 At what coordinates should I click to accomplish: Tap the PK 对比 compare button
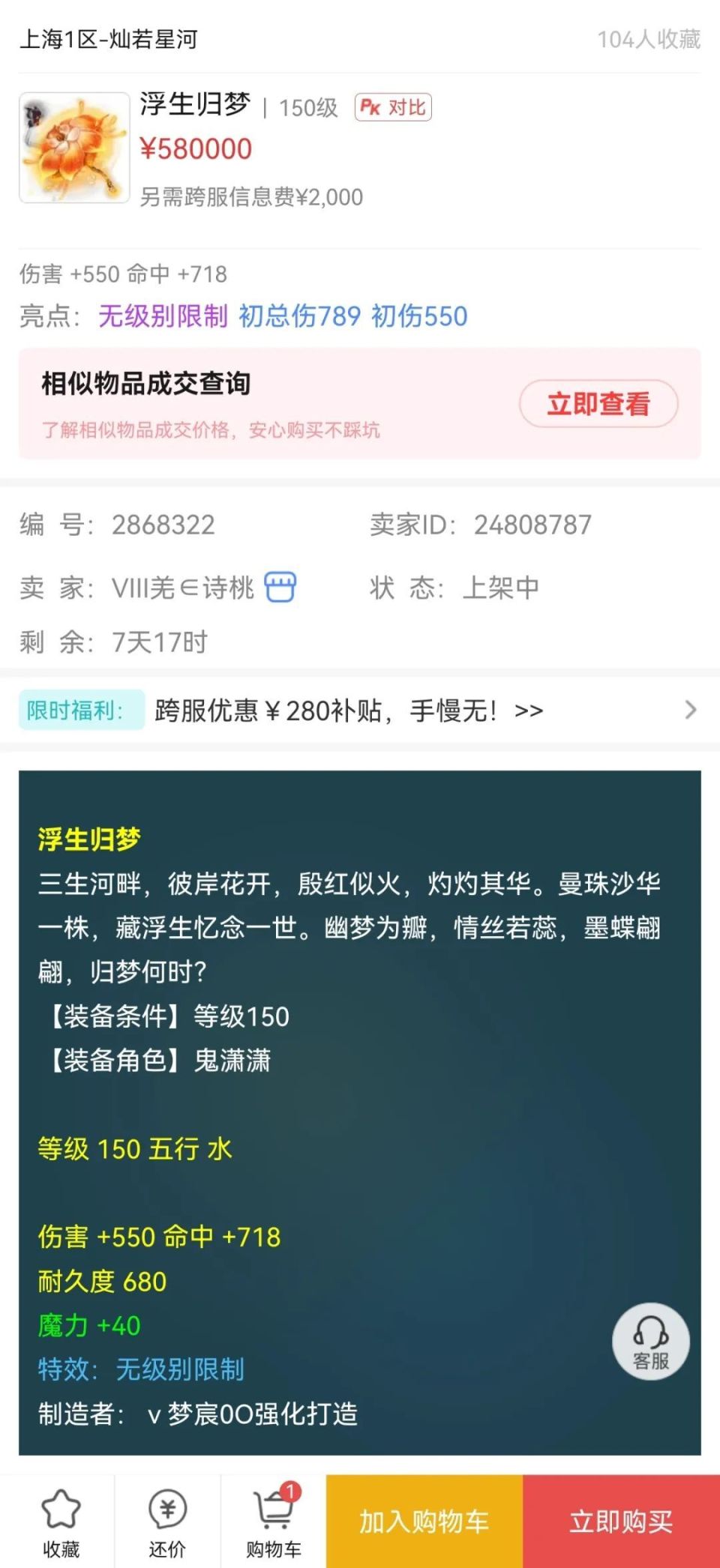[x=393, y=107]
